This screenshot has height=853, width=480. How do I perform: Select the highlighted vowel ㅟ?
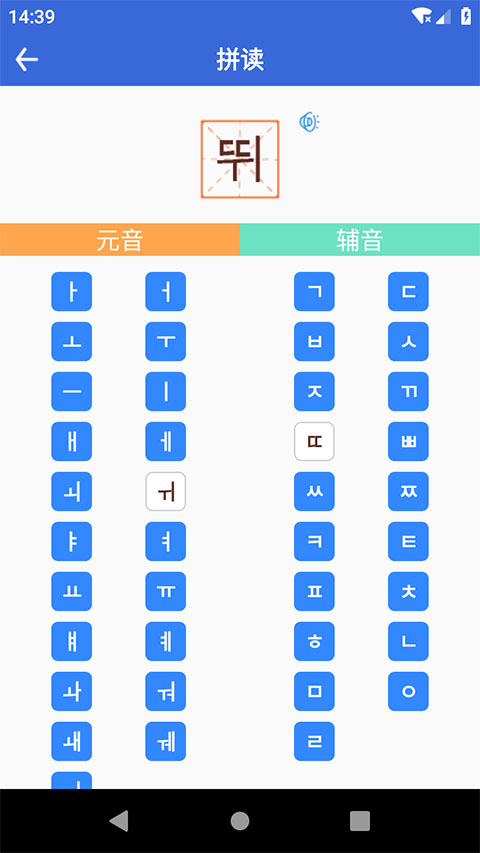165,491
